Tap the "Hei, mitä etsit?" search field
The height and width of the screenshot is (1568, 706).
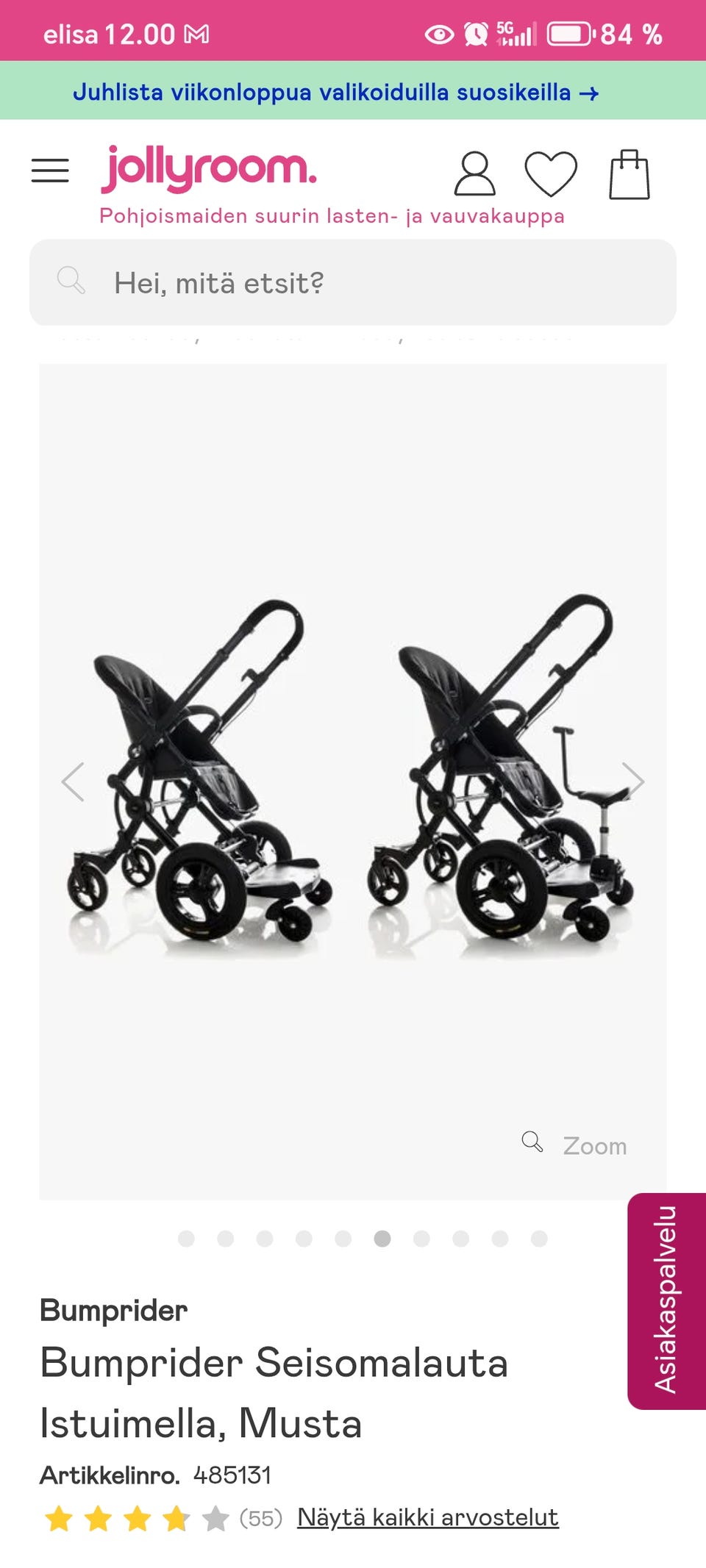pos(353,282)
